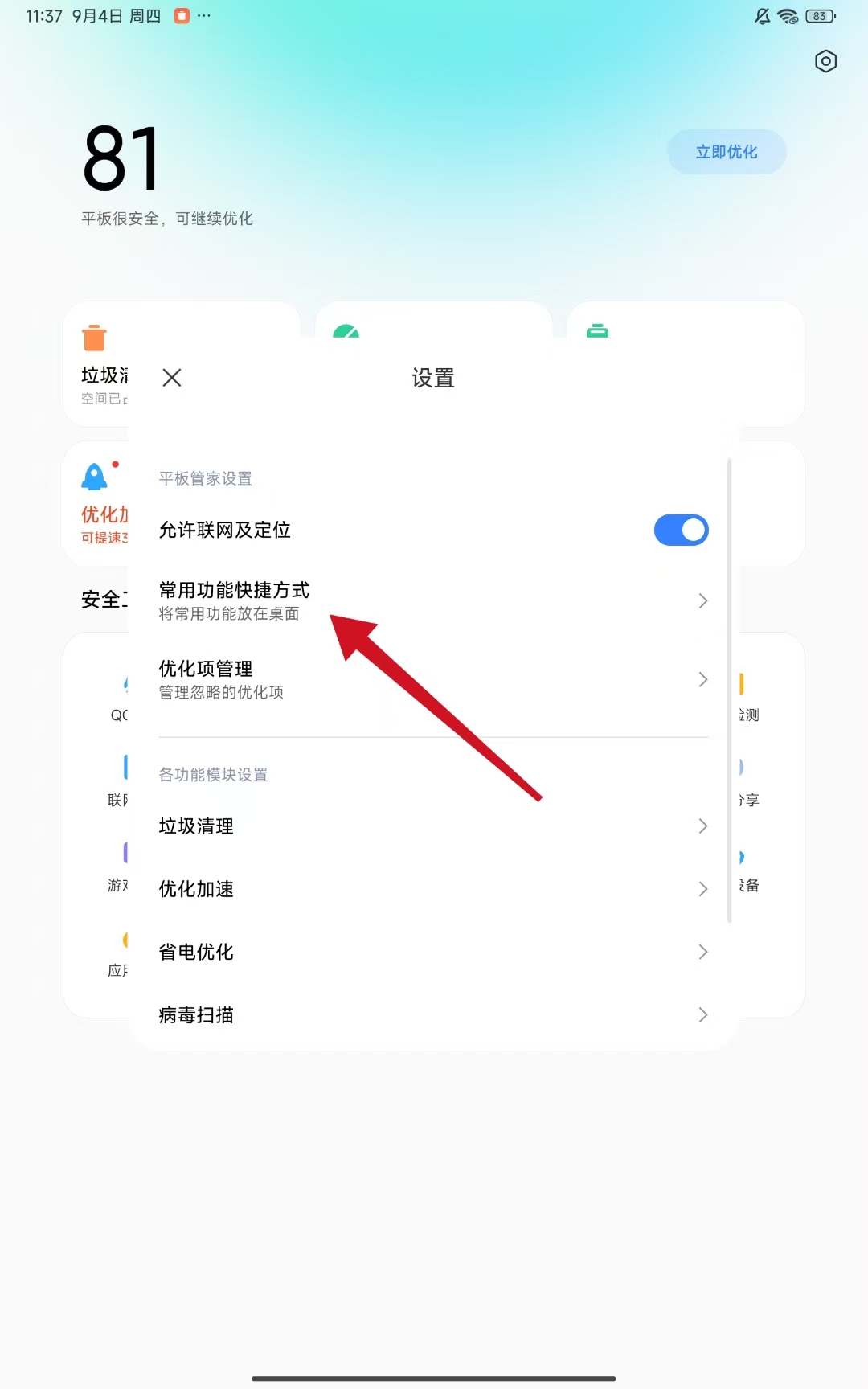Toggle 允许联网及定位 switch

pos(681,531)
